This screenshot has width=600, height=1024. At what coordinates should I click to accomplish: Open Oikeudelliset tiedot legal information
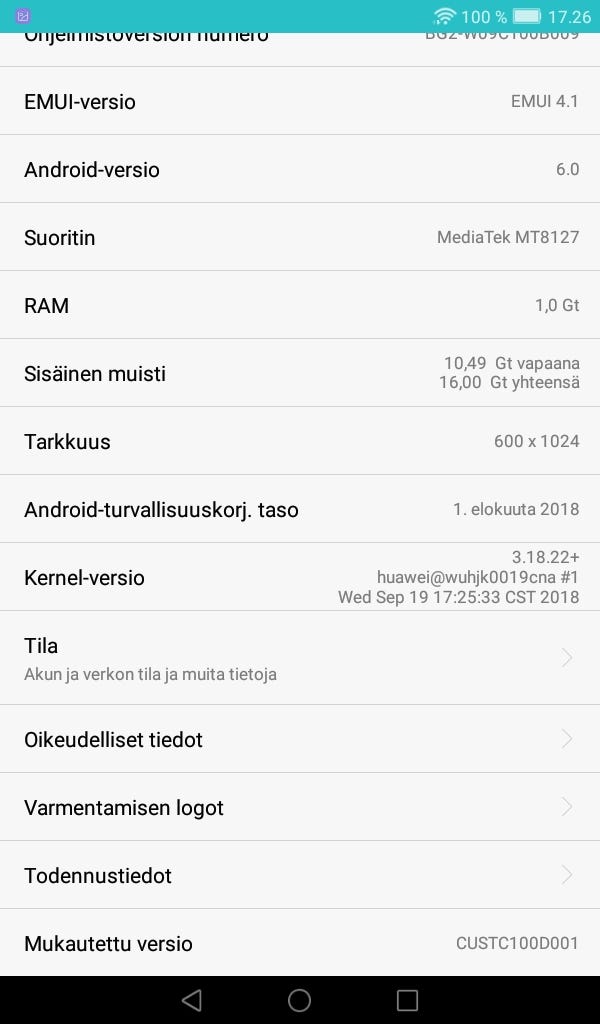(300, 739)
